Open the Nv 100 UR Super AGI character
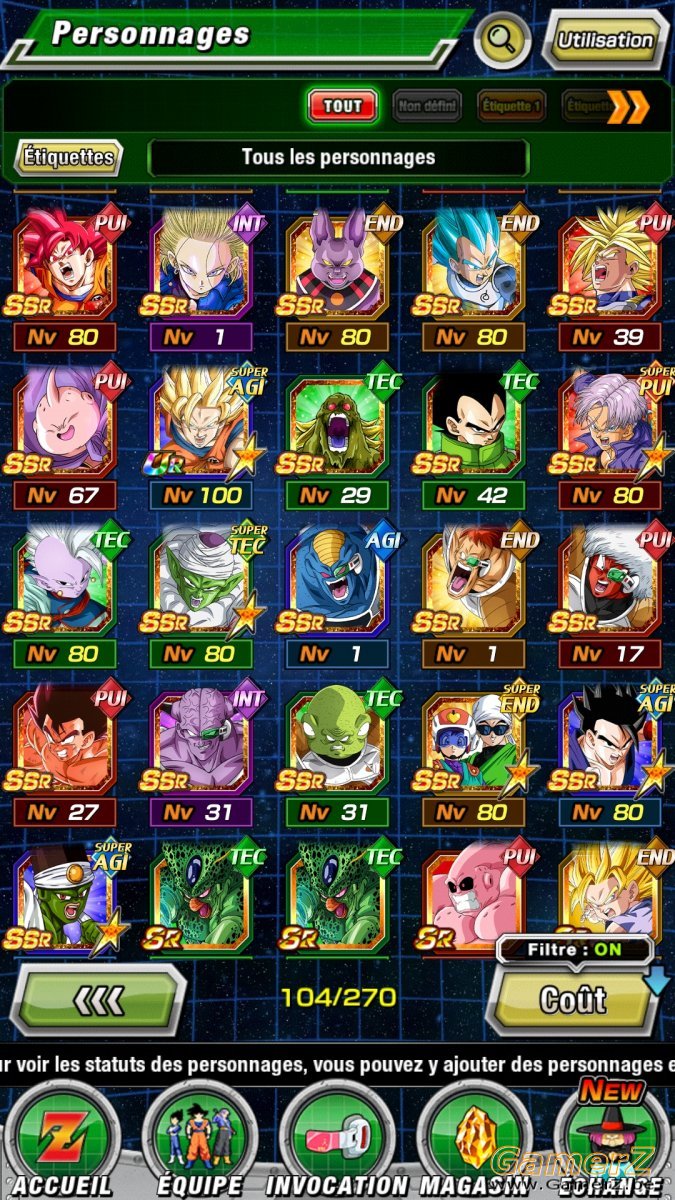This screenshot has width=675, height=1200. click(x=203, y=439)
